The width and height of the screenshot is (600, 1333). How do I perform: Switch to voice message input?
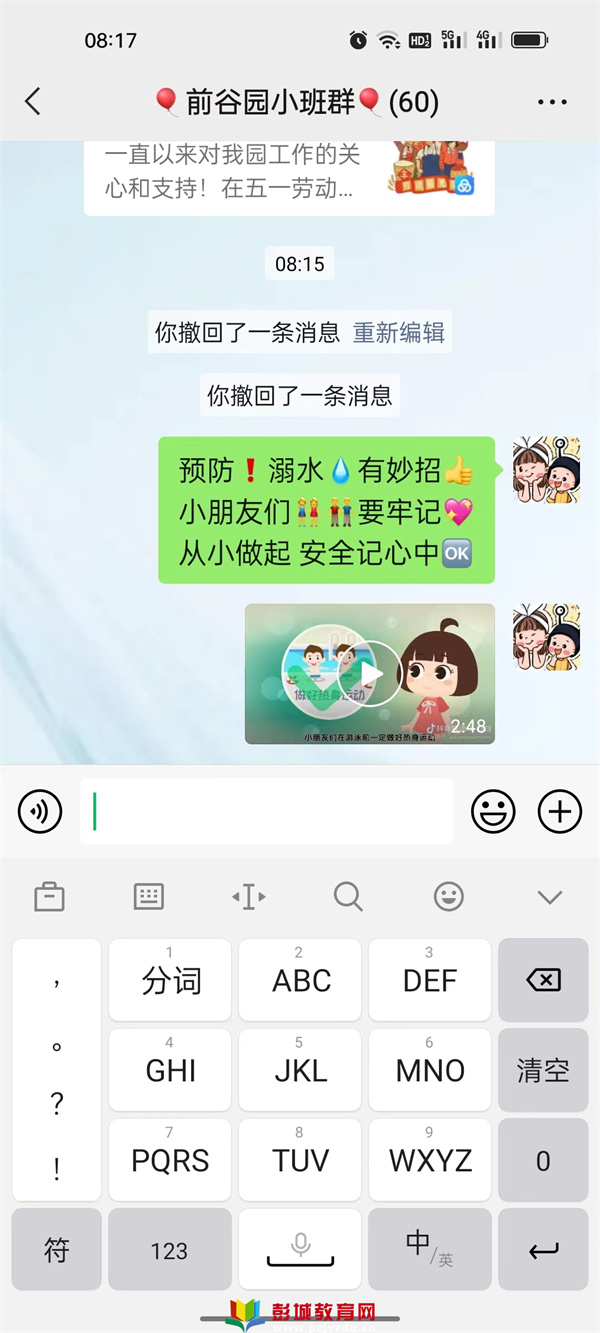(x=40, y=811)
